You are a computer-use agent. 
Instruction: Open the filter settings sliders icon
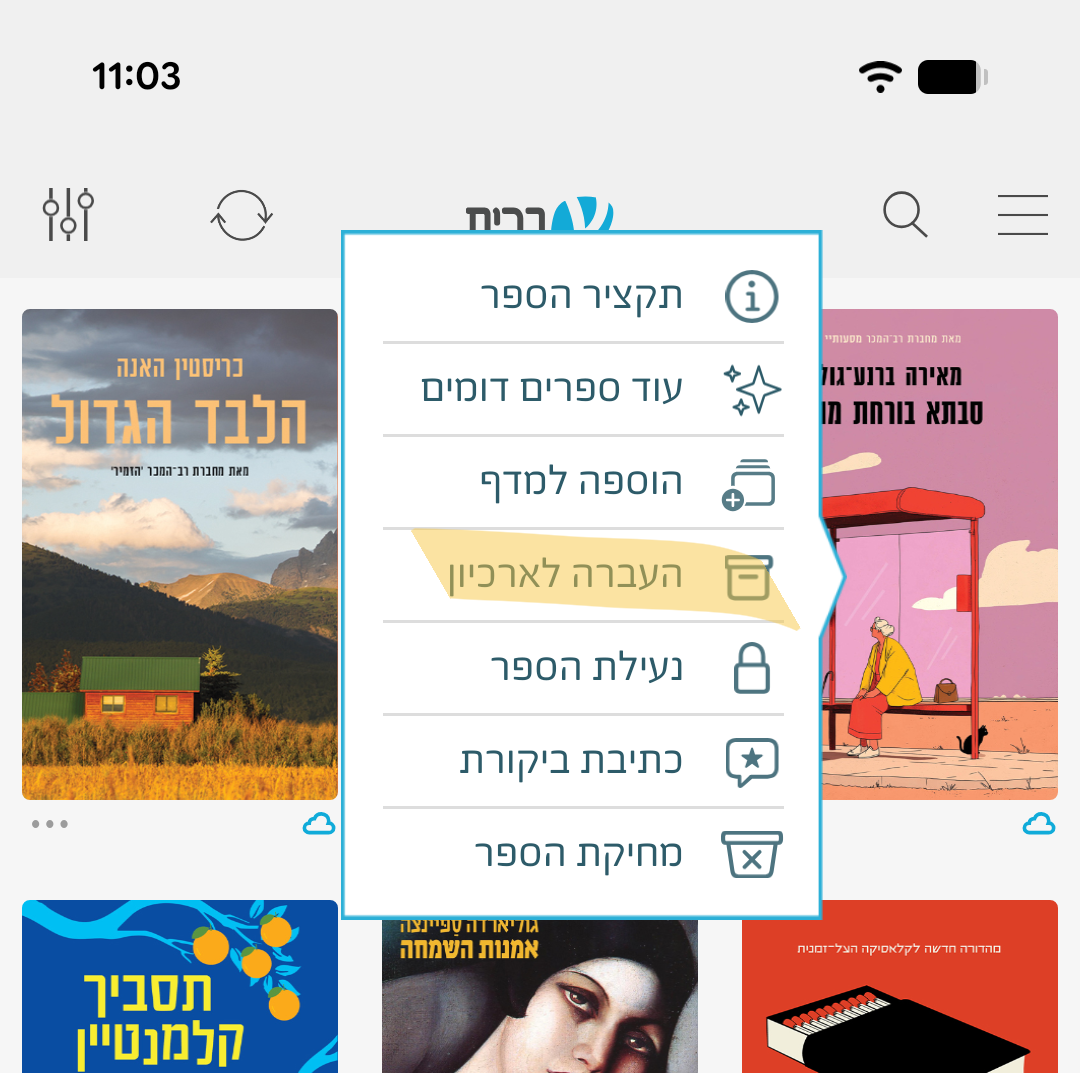[68, 214]
